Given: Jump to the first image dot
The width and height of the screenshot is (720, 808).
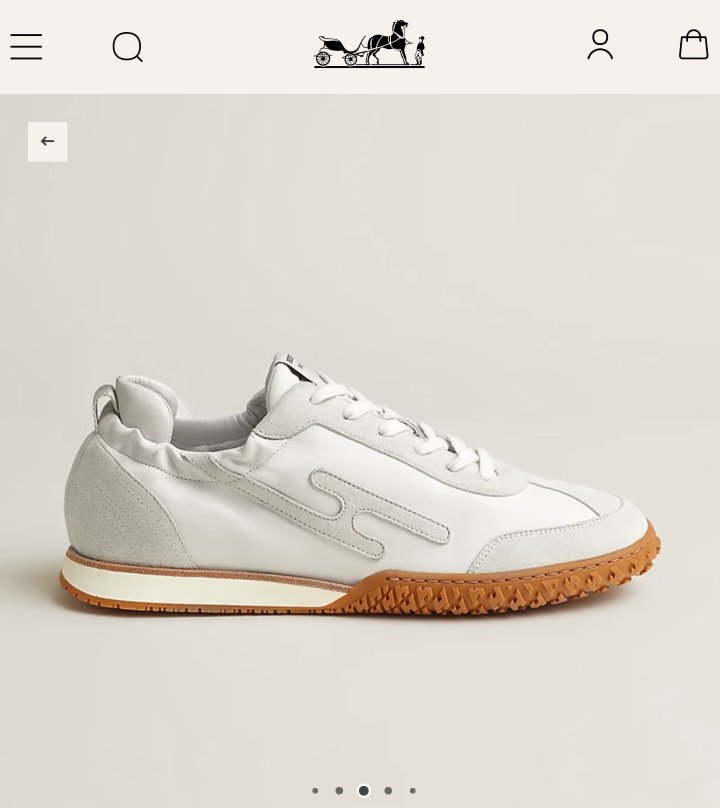Looking at the screenshot, I should pos(315,791).
